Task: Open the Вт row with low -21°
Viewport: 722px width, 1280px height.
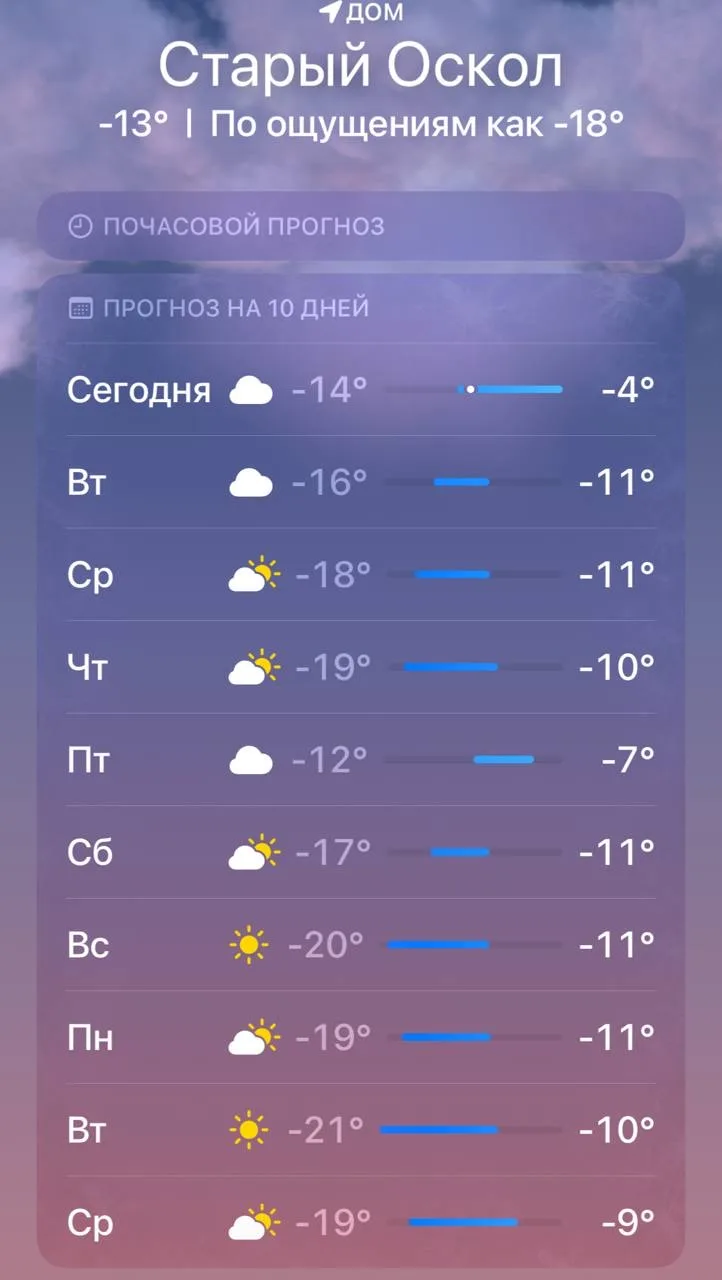Action: coord(360,1130)
